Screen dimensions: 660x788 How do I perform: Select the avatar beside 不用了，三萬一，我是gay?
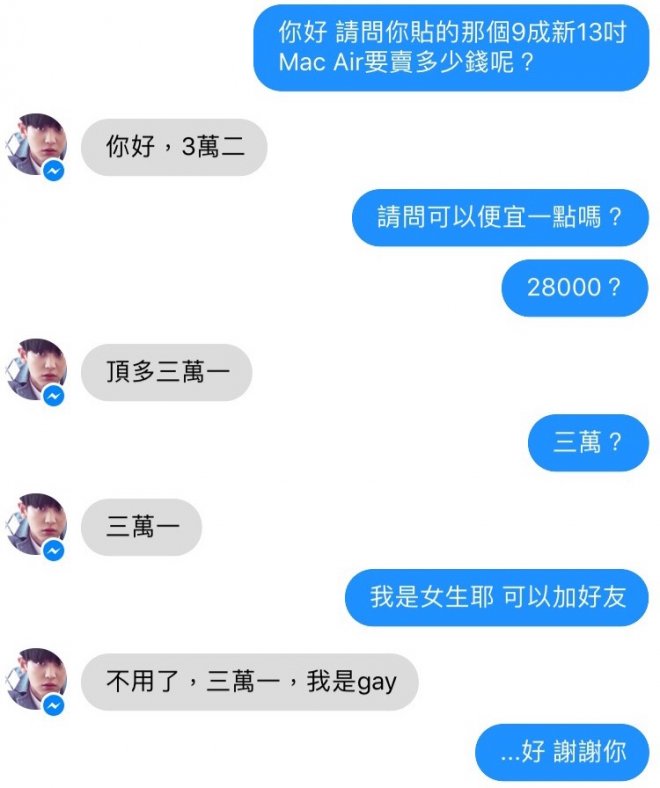point(37,680)
